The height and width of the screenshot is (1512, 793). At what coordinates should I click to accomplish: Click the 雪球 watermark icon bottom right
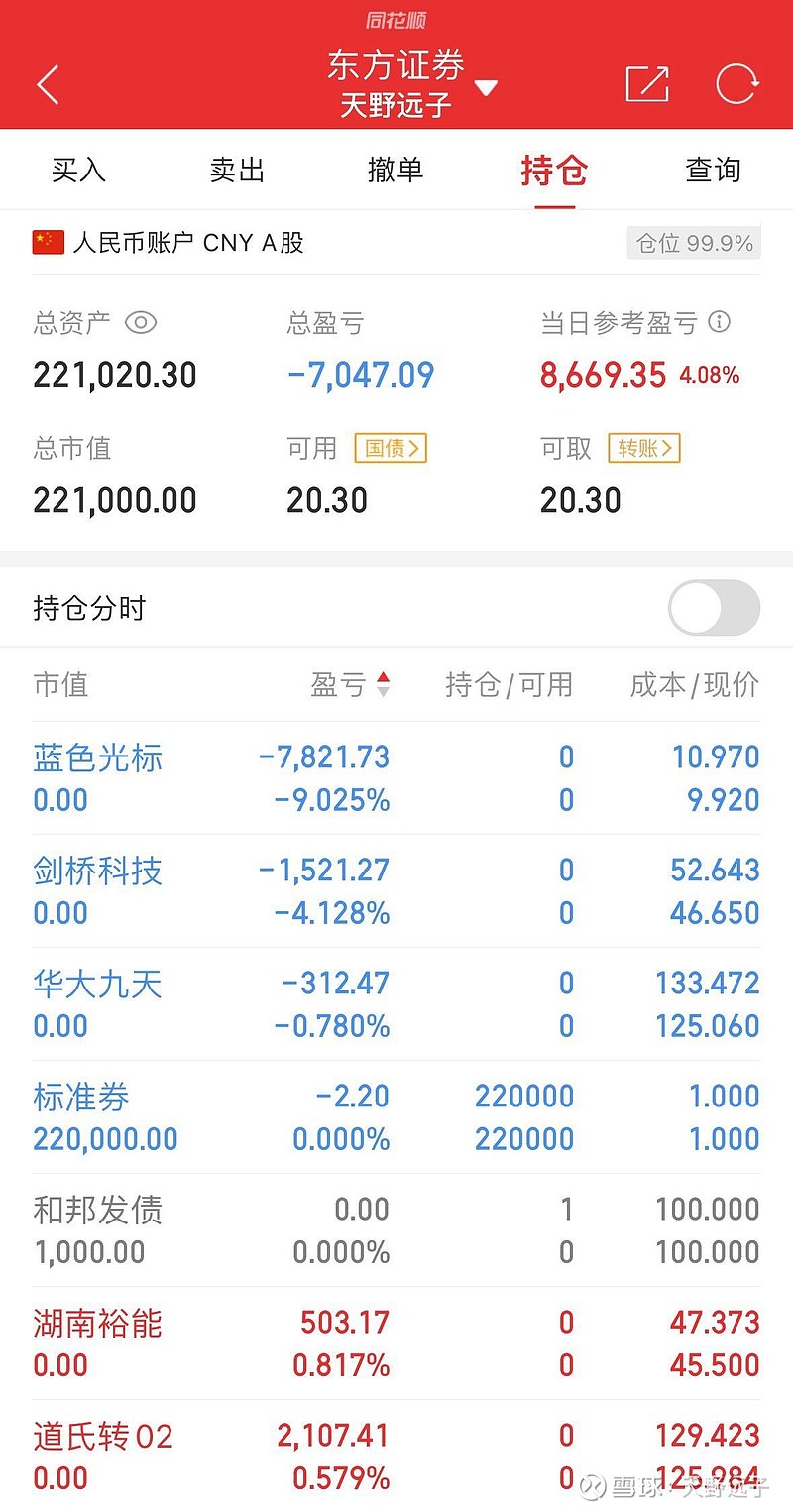[x=593, y=1487]
